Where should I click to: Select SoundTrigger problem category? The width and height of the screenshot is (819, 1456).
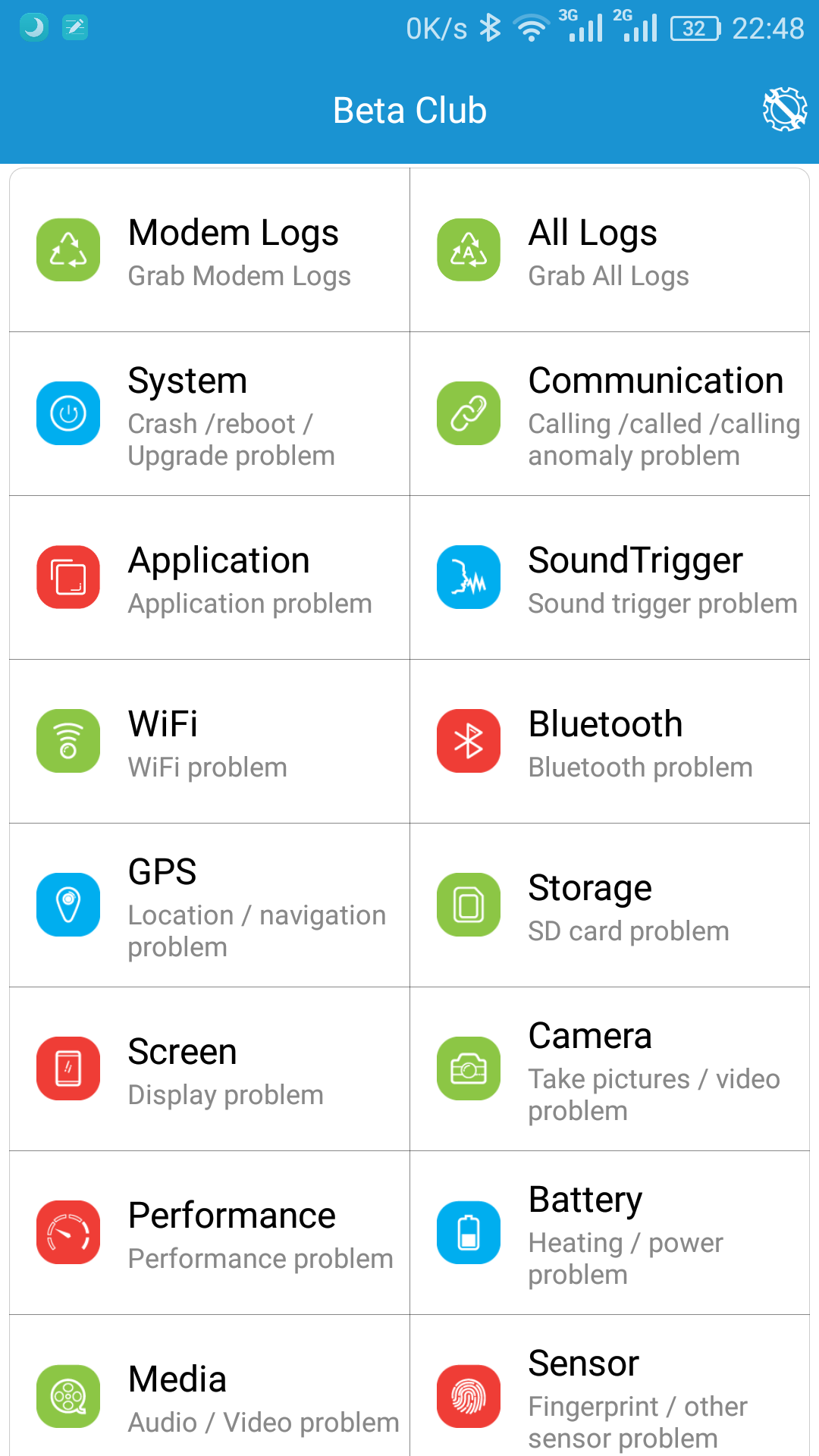(610, 578)
